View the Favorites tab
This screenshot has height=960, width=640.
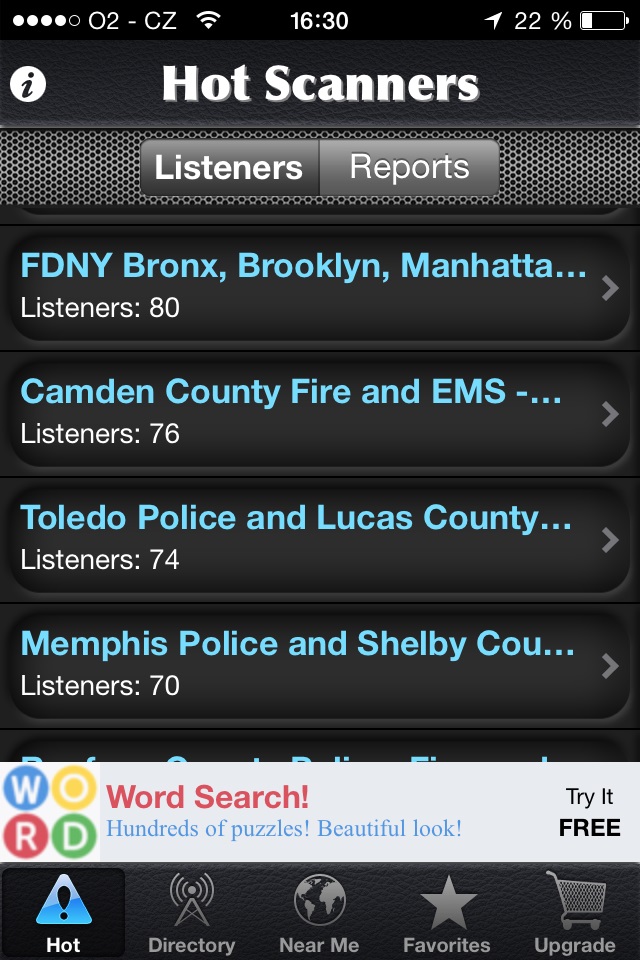point(447,912)
